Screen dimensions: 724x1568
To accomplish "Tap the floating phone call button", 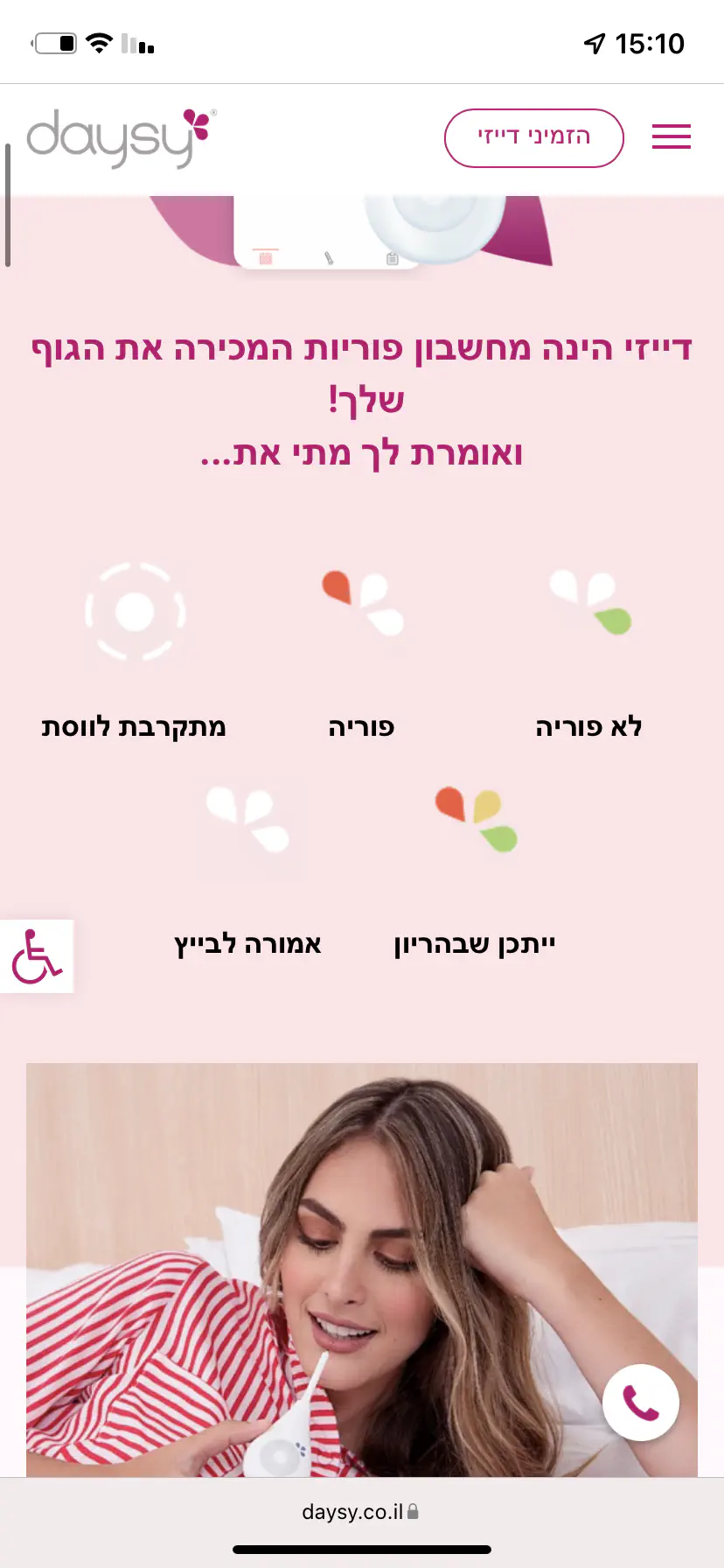I will click(x=641, y=1403).
